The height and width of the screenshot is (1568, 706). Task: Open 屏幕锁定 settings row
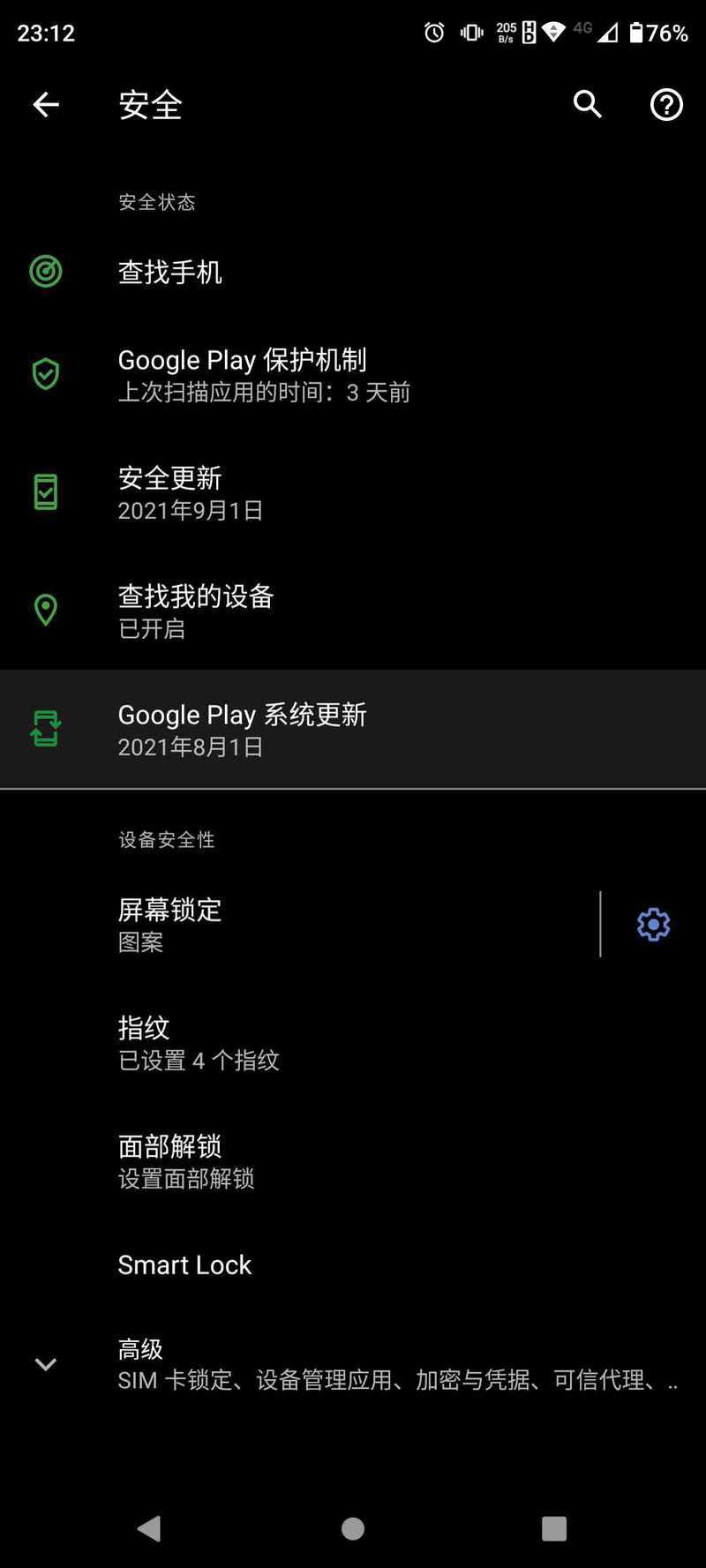coord(300,924)
